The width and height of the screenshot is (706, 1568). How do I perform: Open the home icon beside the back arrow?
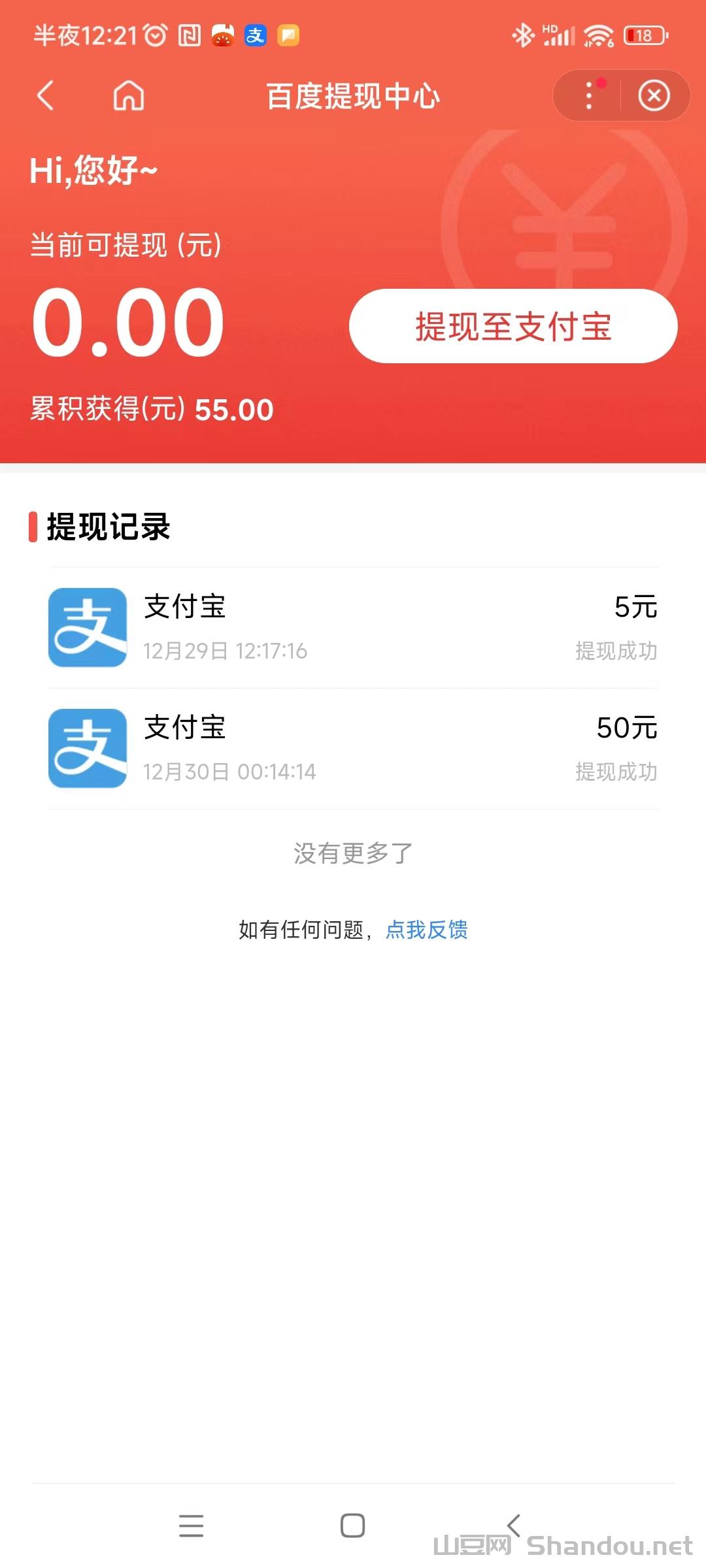tap(128, 95)
